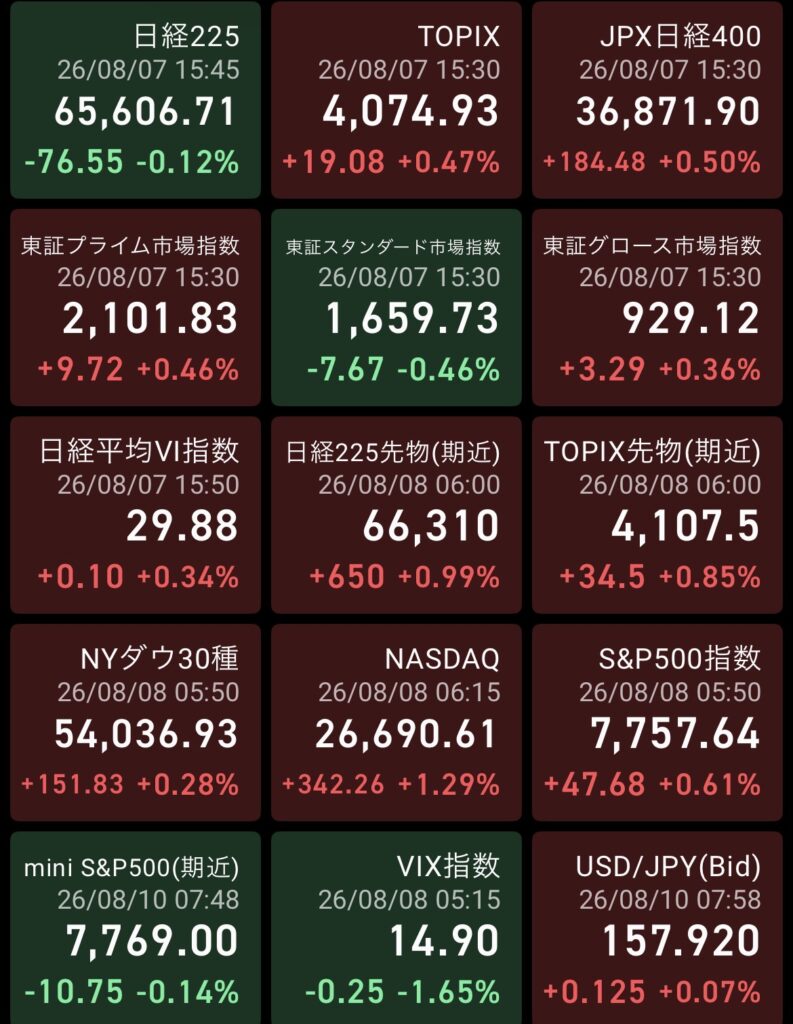Screen dimensions: 793x1024
Task: Select mini S&P500(期近) tile
Action: coord(135,928)
